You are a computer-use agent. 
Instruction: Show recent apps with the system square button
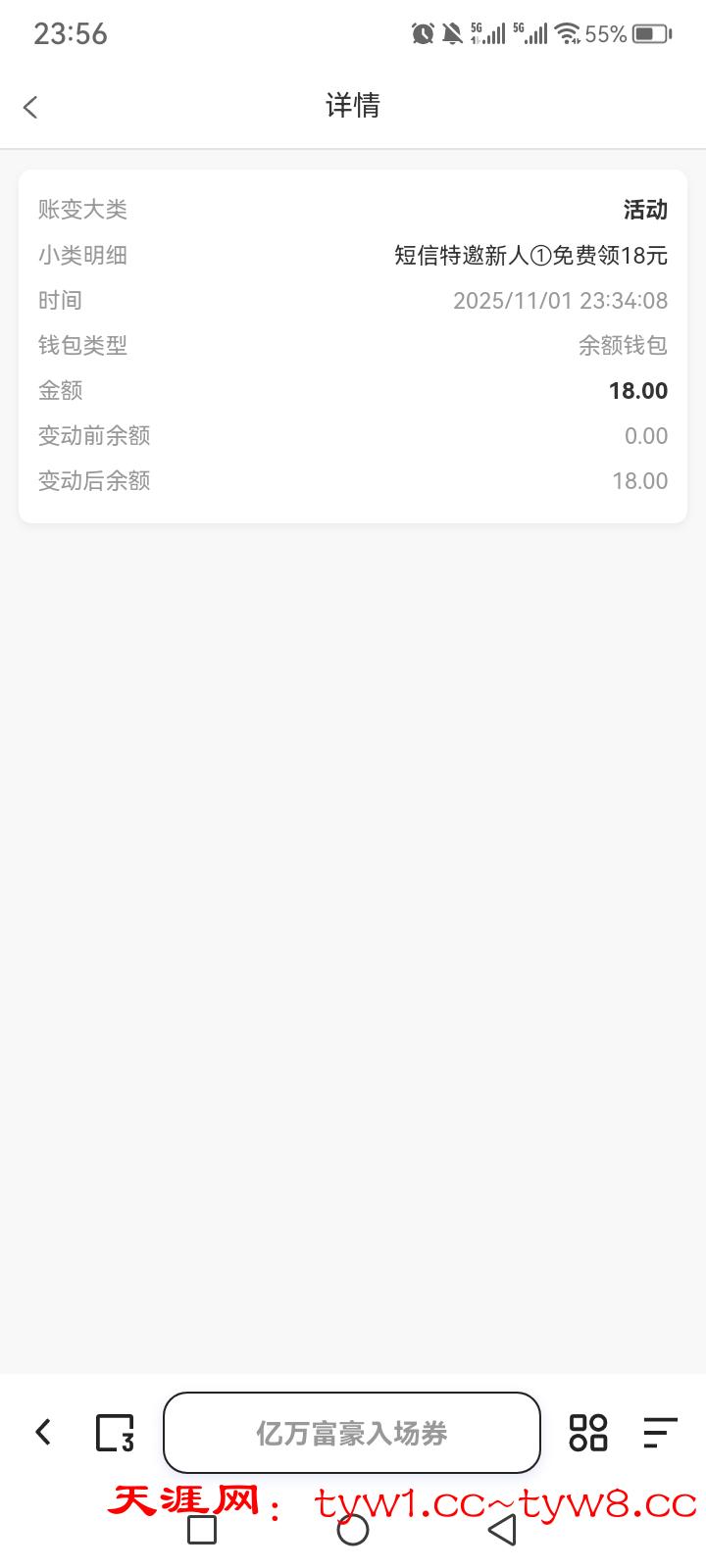[202, 1530]
